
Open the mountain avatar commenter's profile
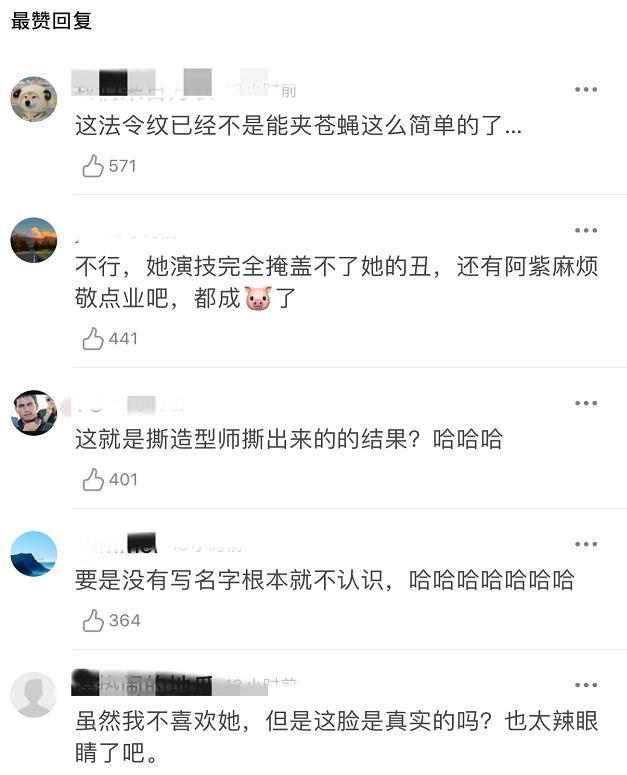coord(34,553)
